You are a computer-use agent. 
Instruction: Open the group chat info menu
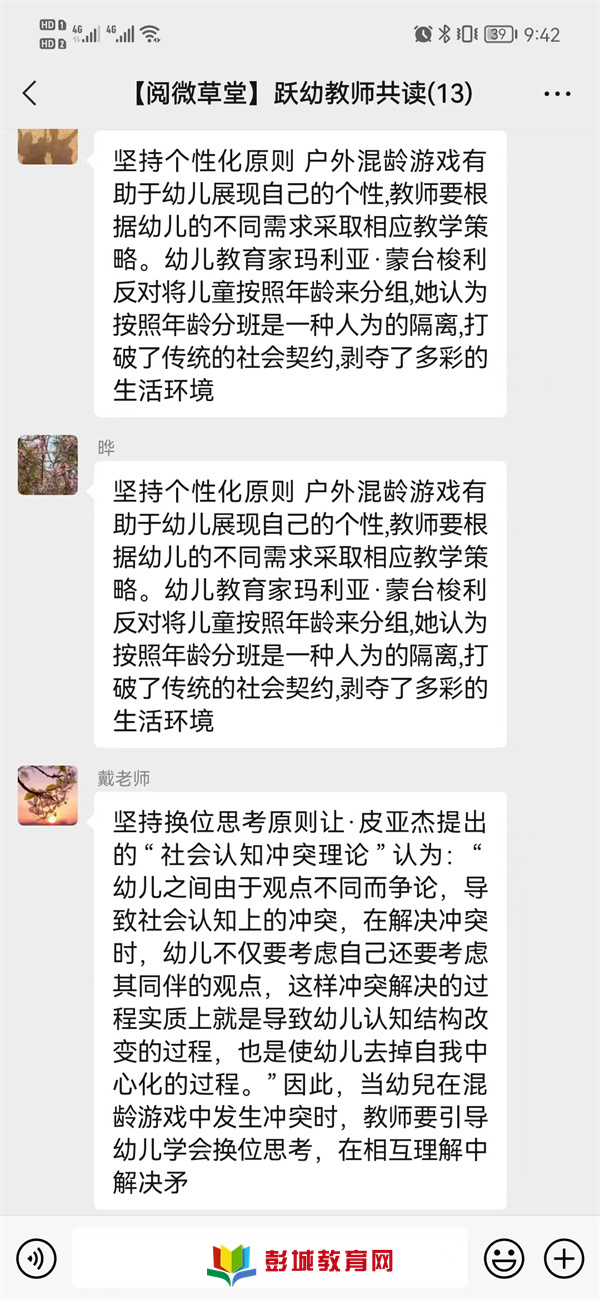click(556, 94)
